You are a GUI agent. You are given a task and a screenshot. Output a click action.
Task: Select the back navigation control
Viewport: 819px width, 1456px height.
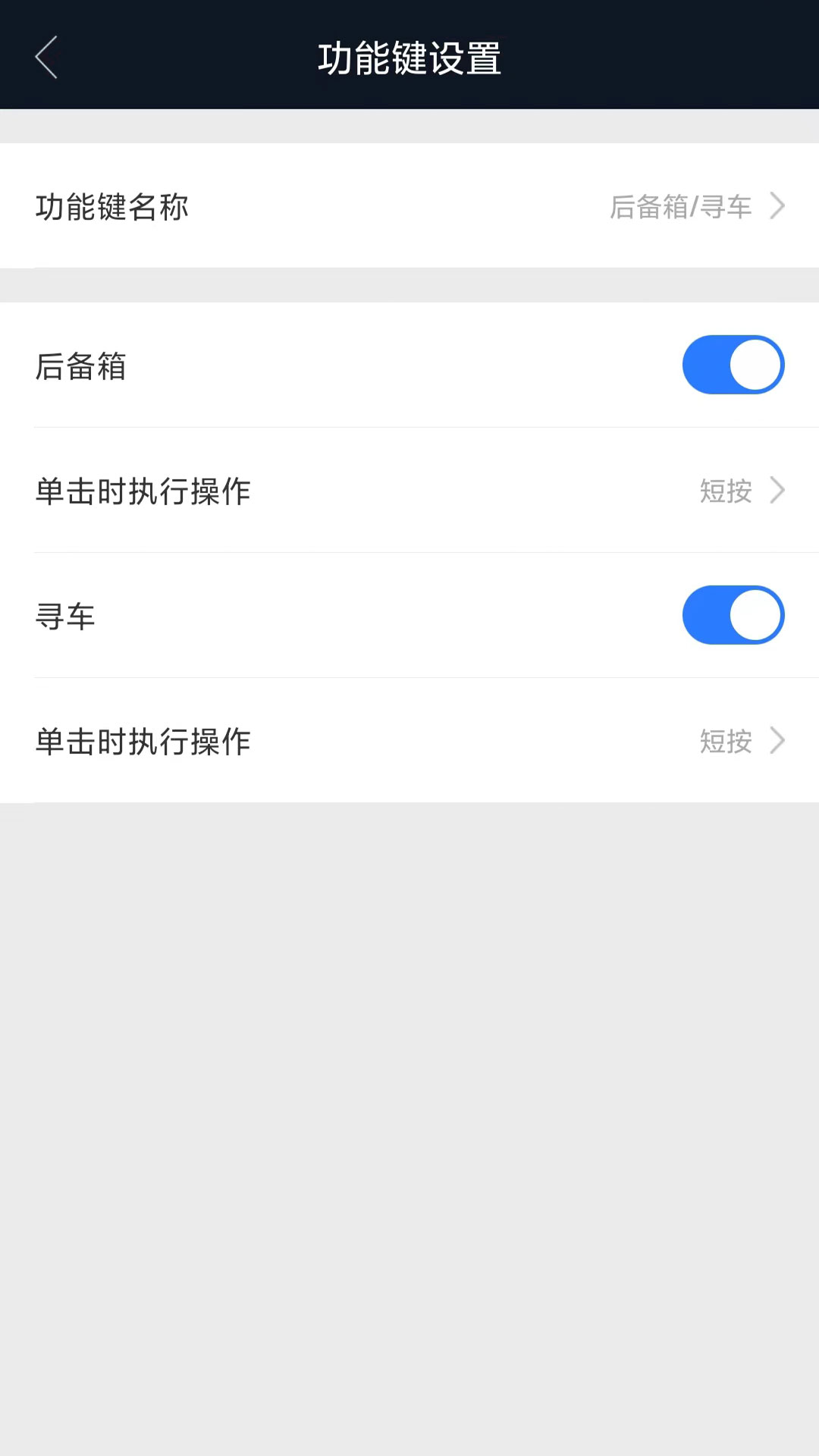tap(45, 56)
